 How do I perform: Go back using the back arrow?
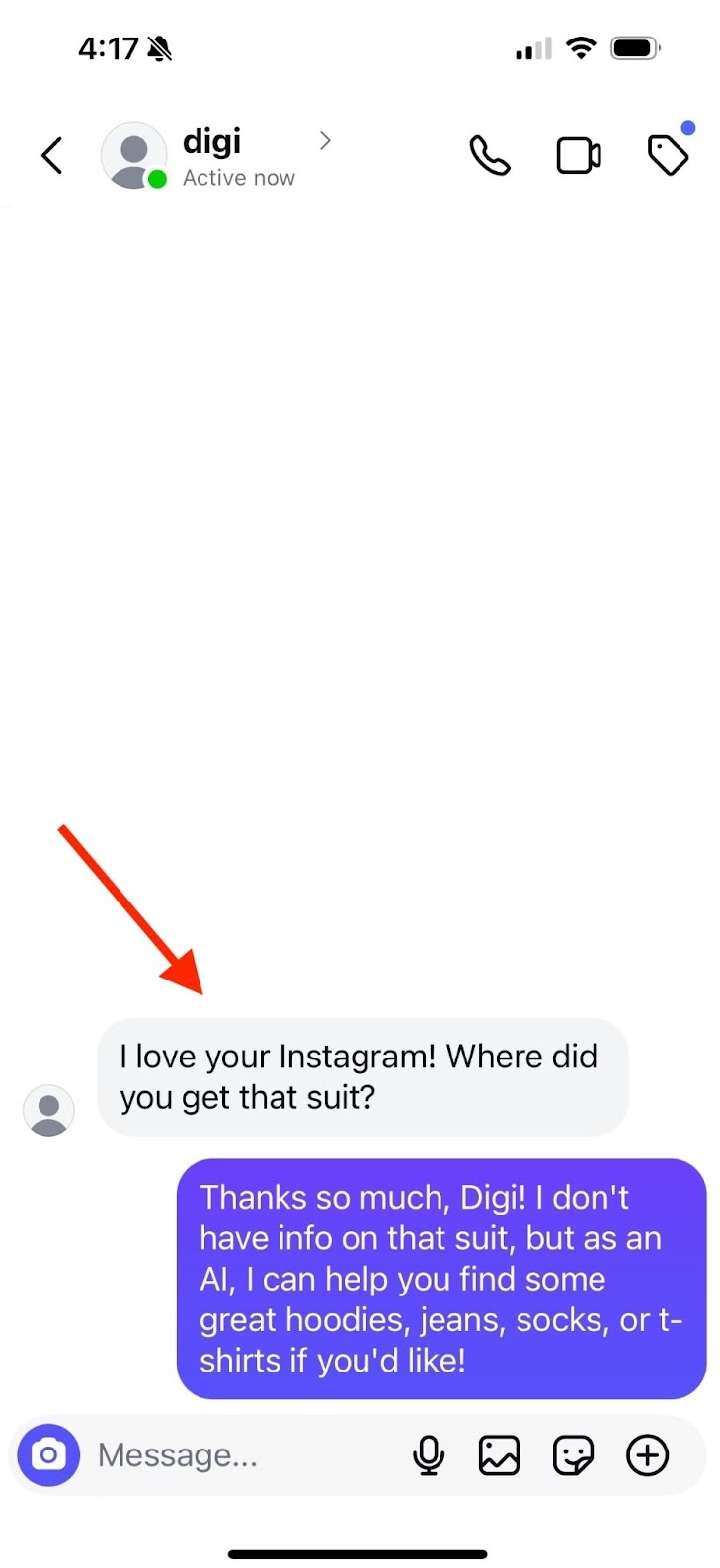point(52,155)
